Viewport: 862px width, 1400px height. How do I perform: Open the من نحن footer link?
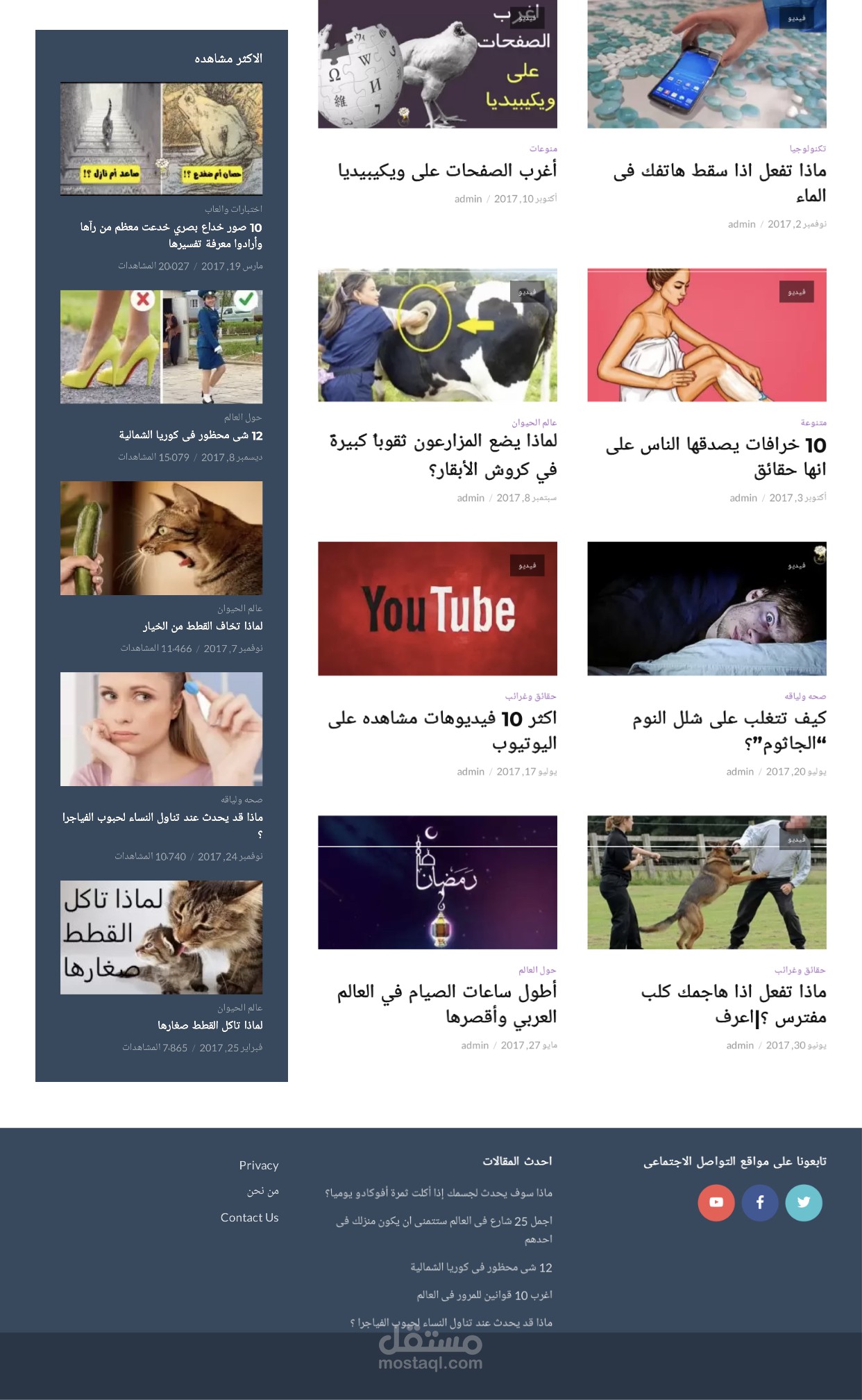click(262, 1191)
